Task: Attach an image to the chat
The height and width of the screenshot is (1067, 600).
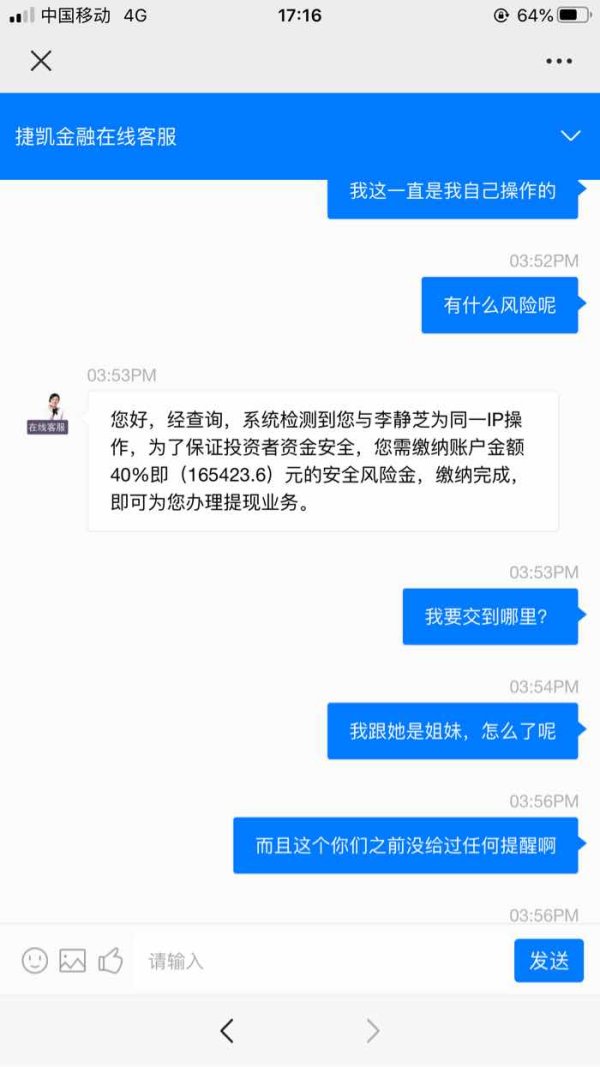Action: [x=72, y=960]
